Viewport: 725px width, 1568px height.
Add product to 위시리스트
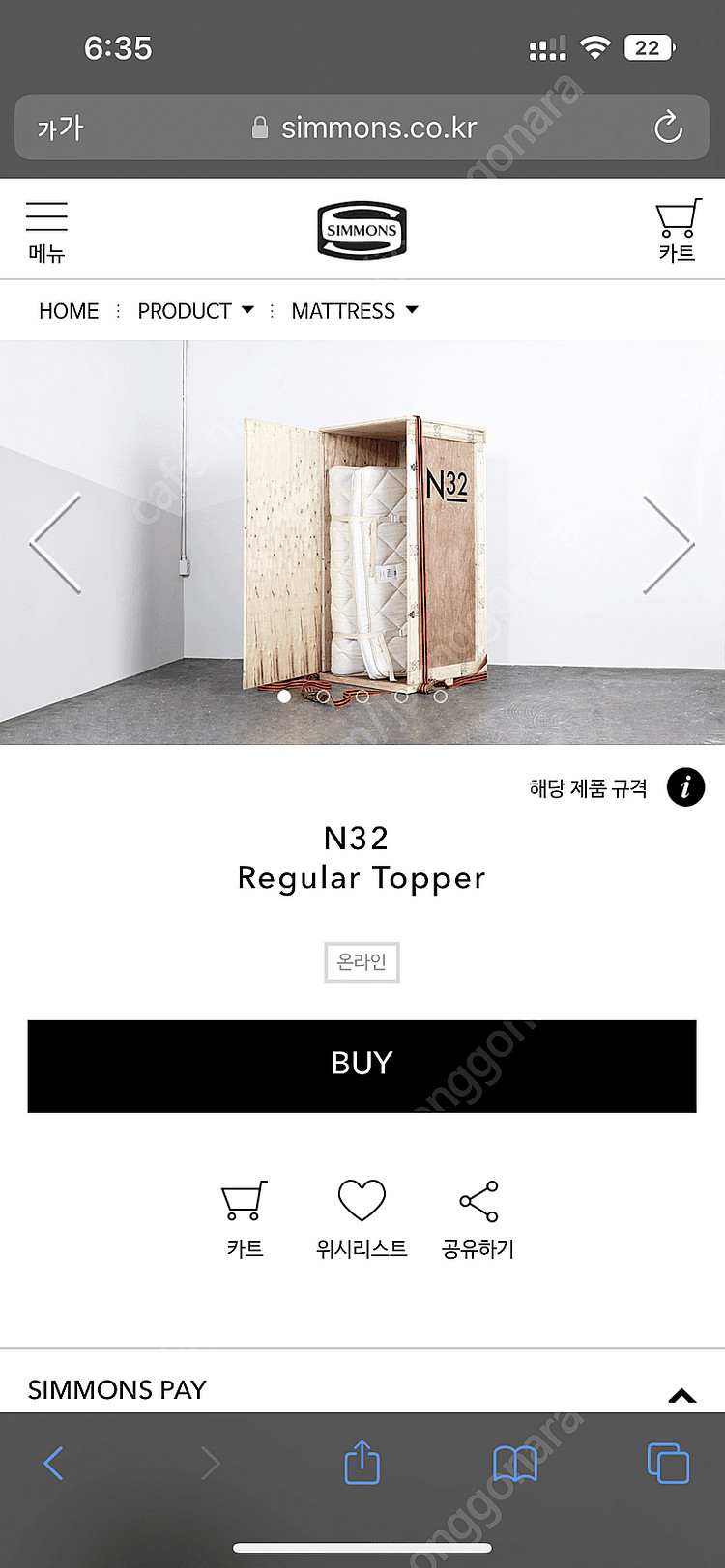tap(362, 1219)
